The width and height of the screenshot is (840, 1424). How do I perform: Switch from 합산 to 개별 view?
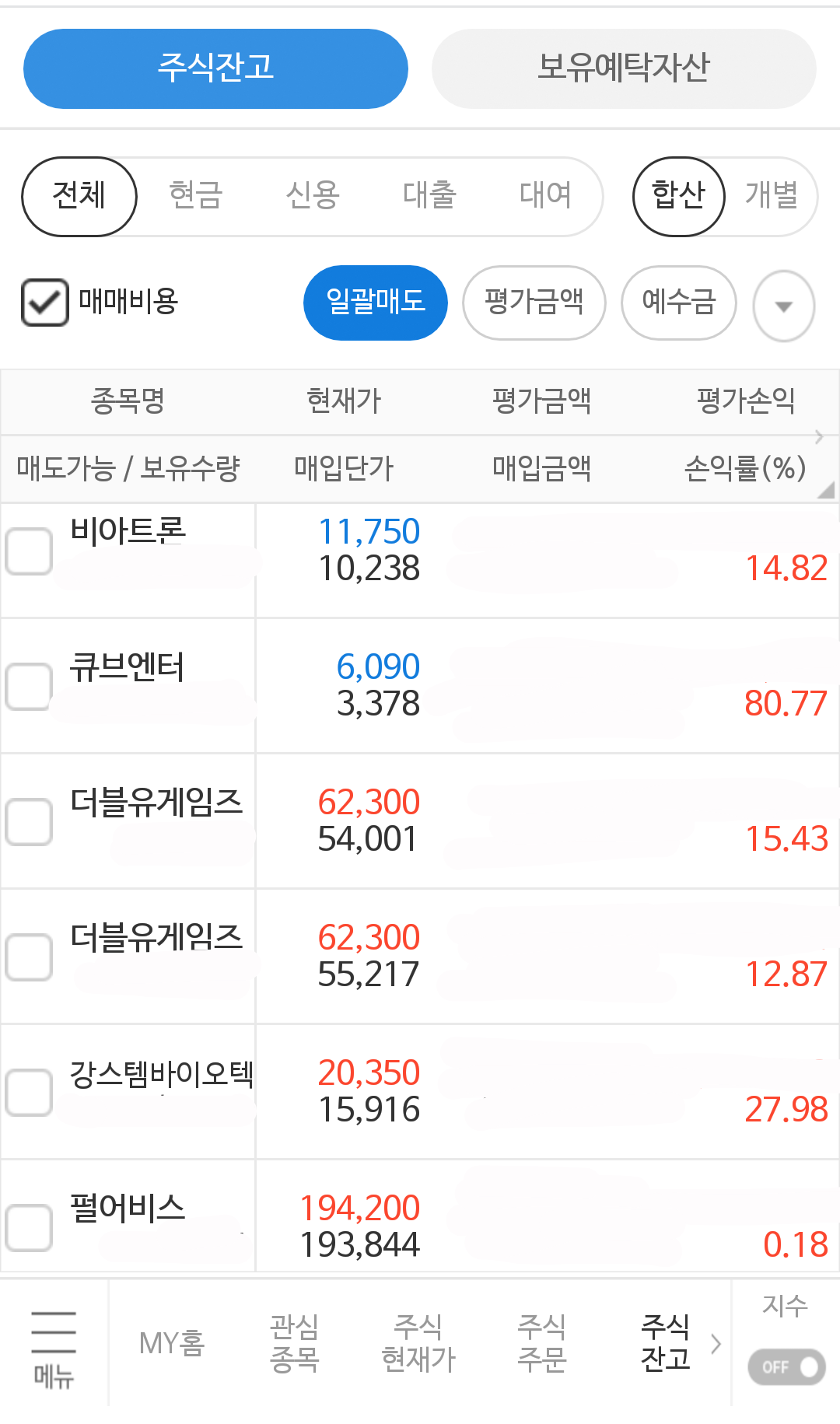[x=772, y=196]
